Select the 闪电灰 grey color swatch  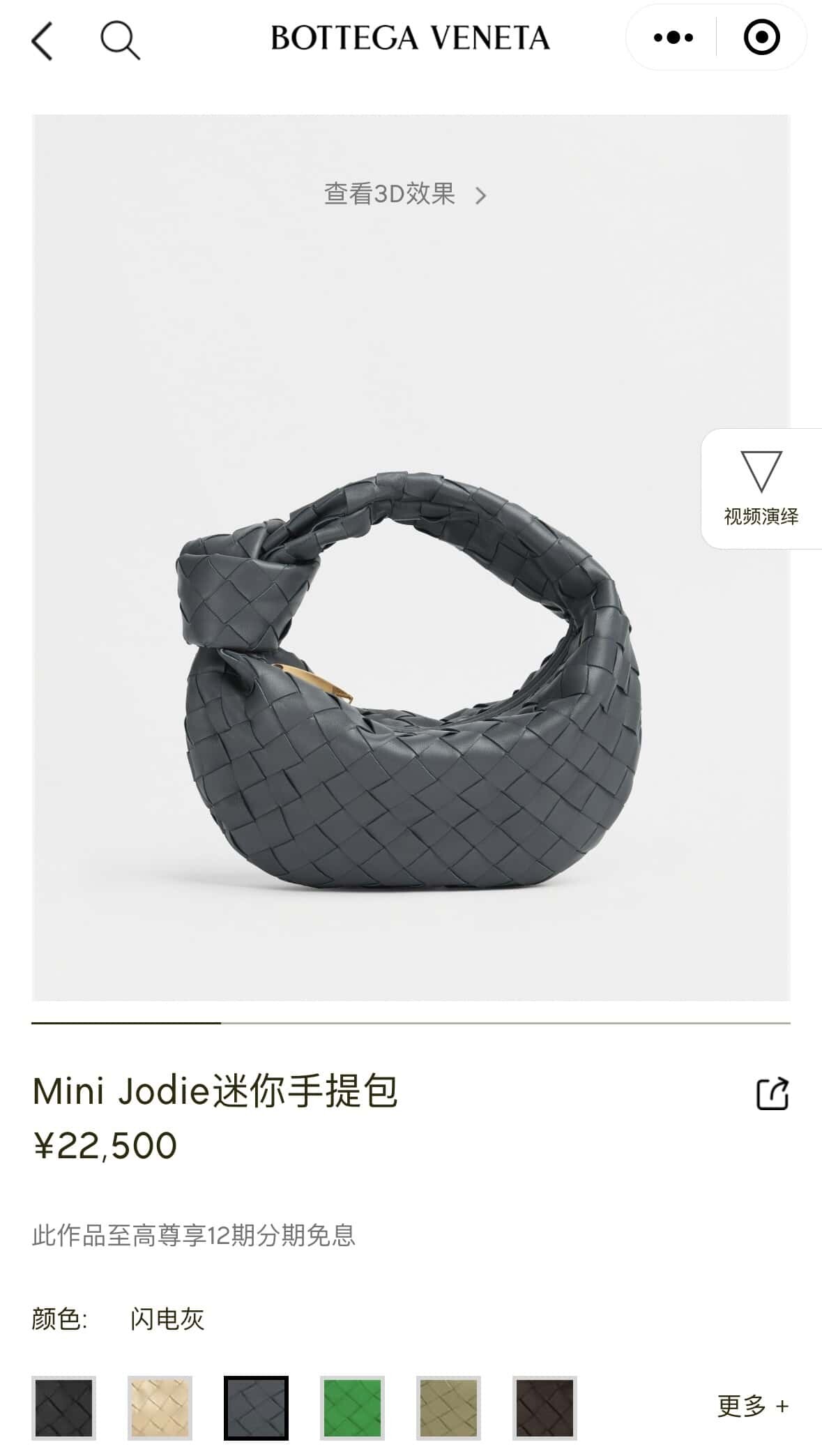point(256,1408)
